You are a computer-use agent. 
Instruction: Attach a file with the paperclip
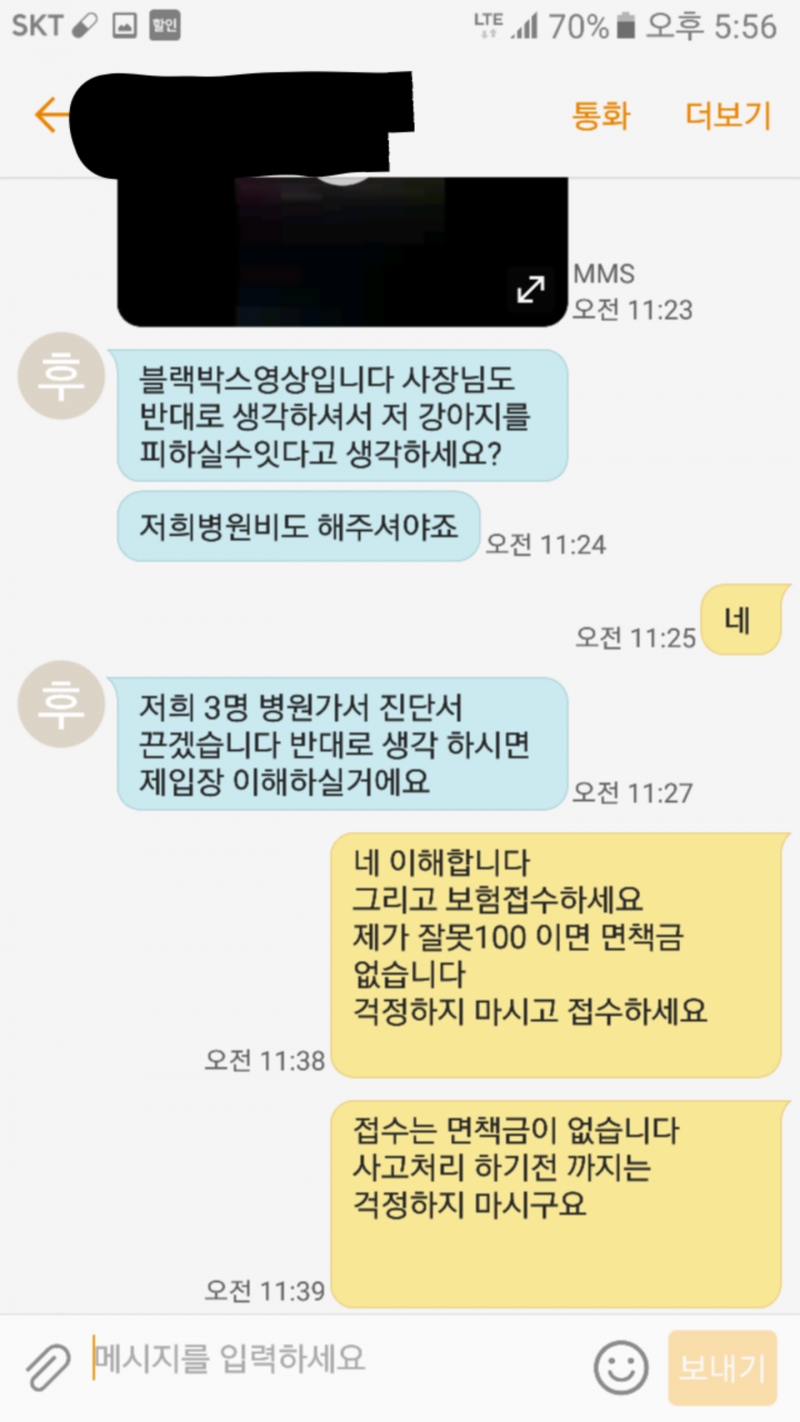pyautogui.click(x=47, y=1362)
